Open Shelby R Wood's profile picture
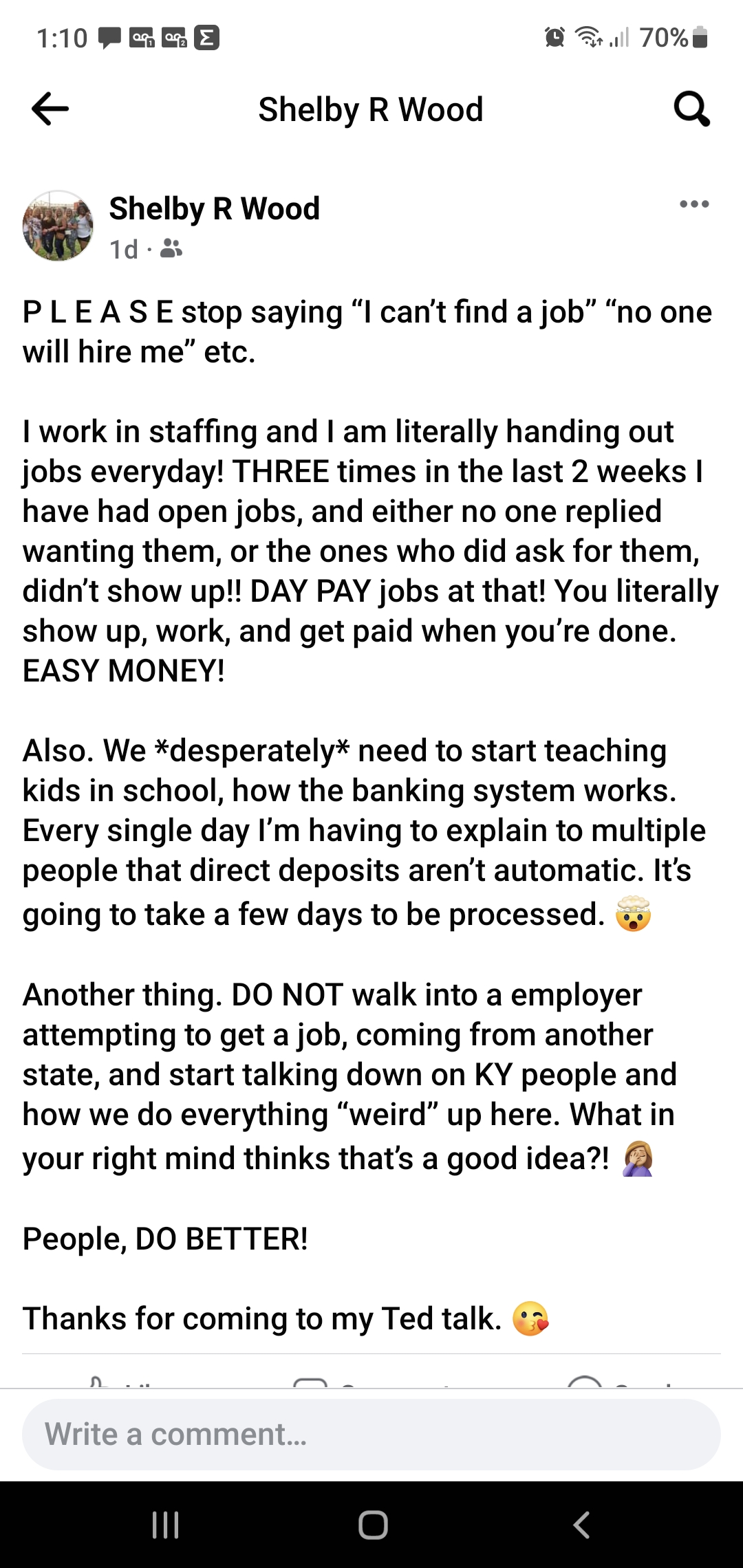Viewport: 743px width, 1568px height. pos(58,226)
